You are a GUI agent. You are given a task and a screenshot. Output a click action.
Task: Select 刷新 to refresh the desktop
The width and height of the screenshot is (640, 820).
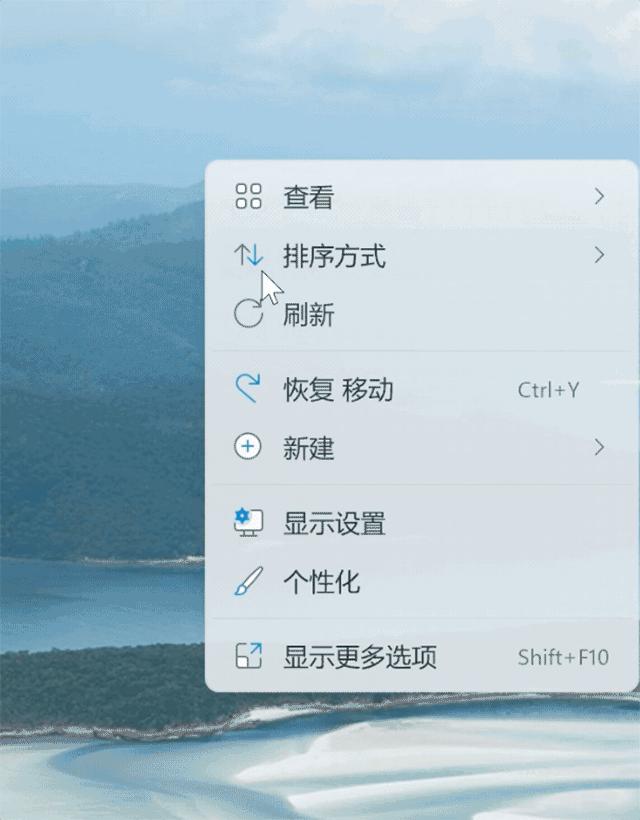tap(309, 316)
